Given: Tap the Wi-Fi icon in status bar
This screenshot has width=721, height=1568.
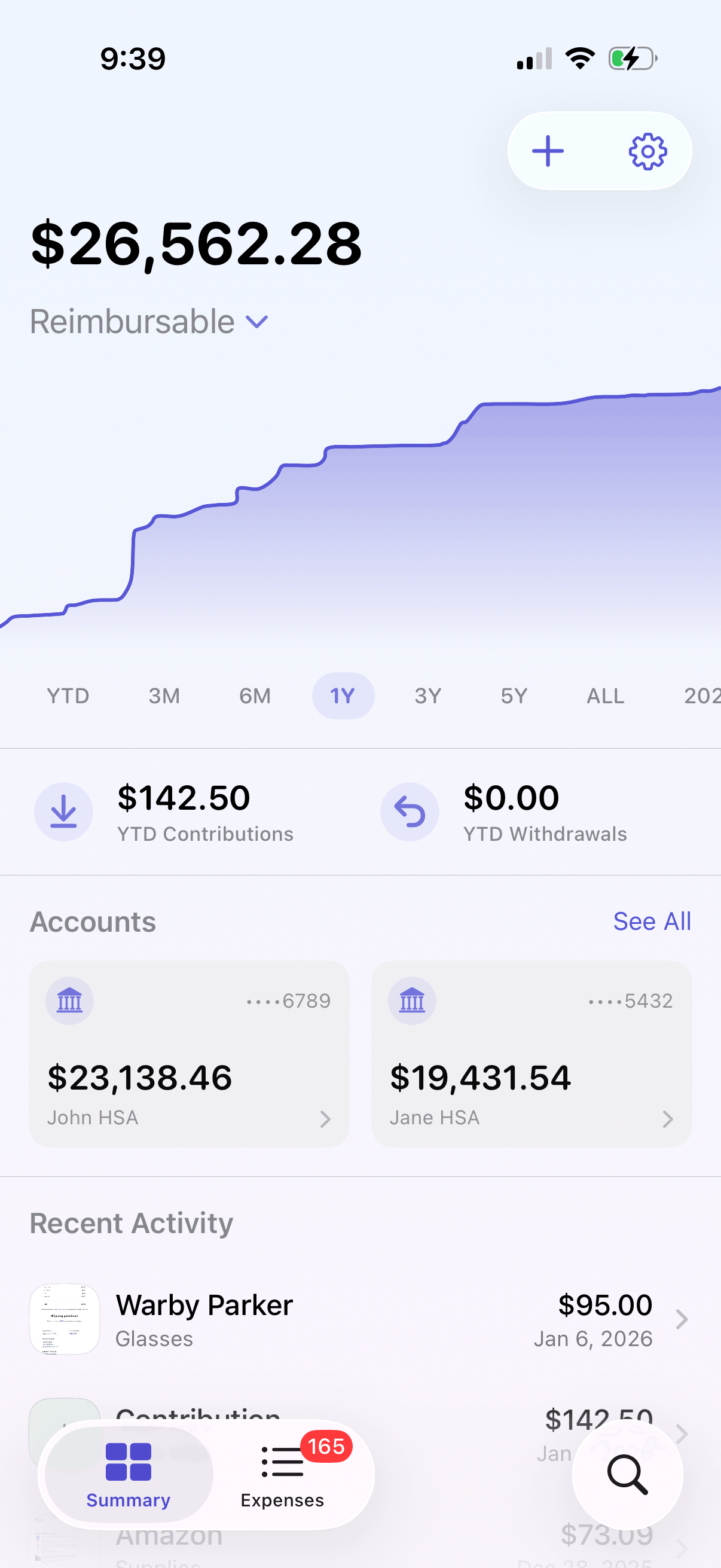Looking at the screenshot, I should coord(580,57).
